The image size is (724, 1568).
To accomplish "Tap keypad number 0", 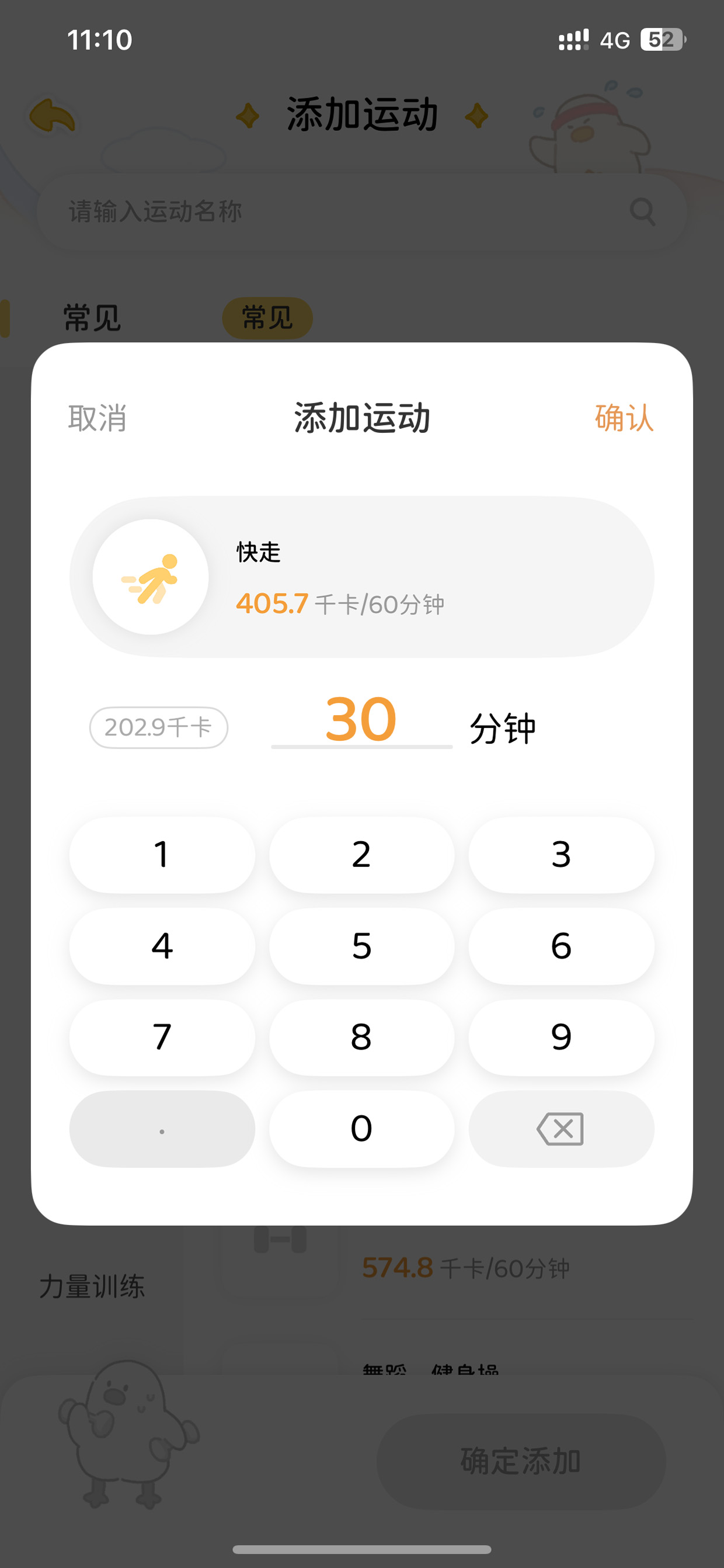I will point(361,1129).
